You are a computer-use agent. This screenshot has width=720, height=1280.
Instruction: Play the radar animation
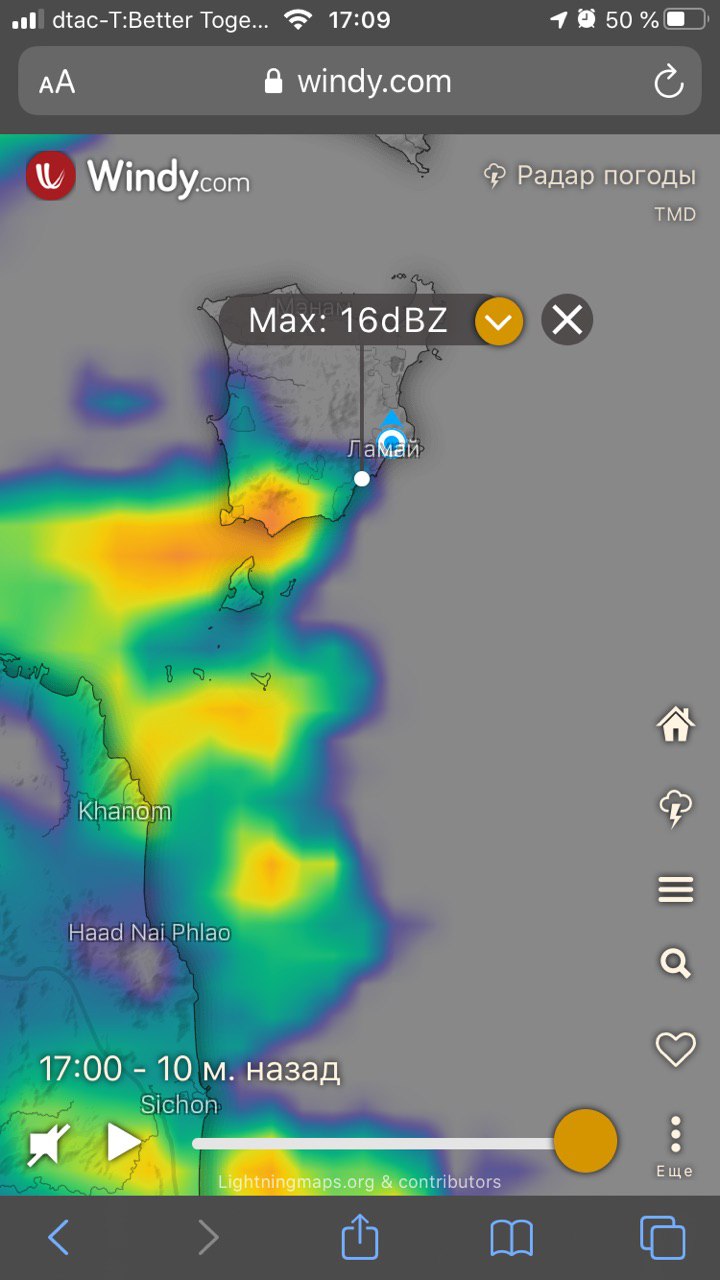(123, 1142)
